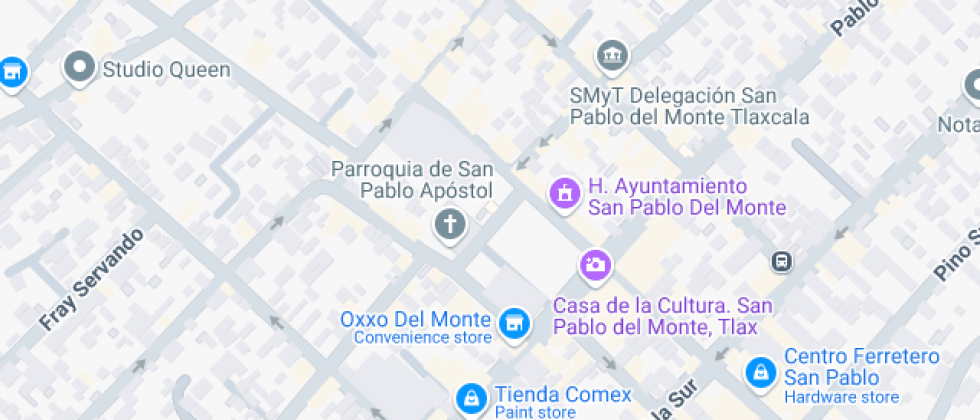Open the Centro Ferretero San Pablo pin

[761, 374]
